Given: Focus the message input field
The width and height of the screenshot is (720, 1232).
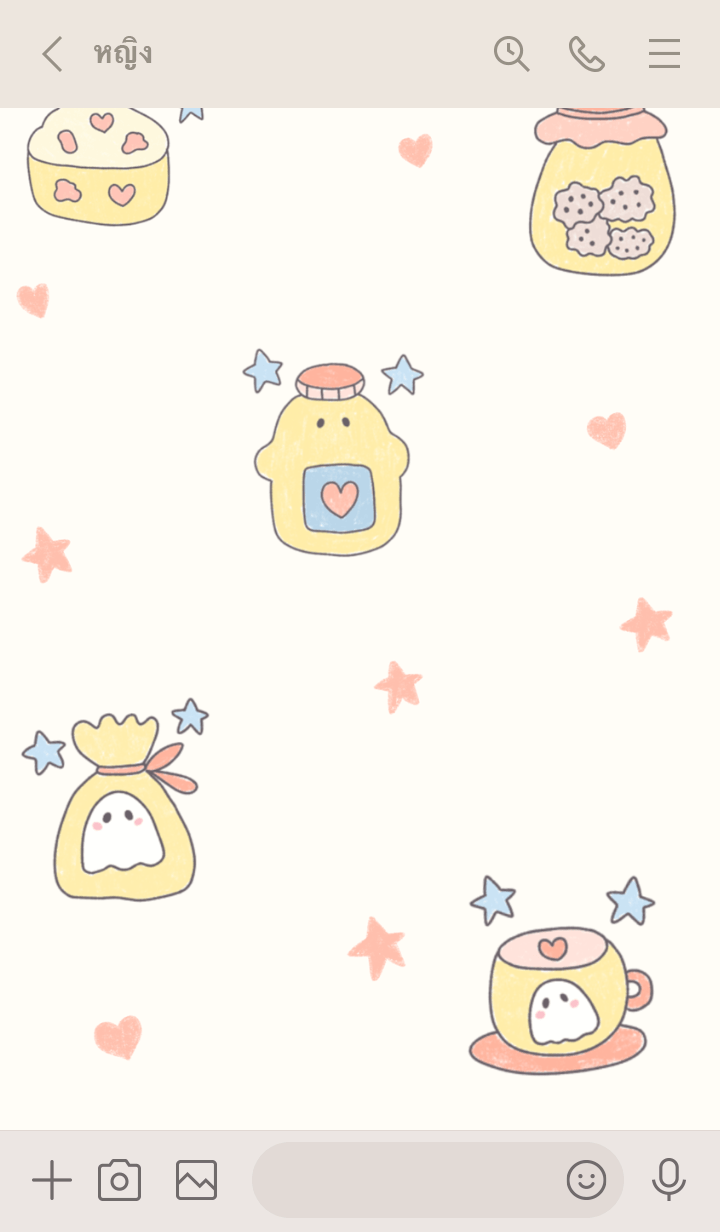Looking at the screenshot, I should pos(405,1180).
